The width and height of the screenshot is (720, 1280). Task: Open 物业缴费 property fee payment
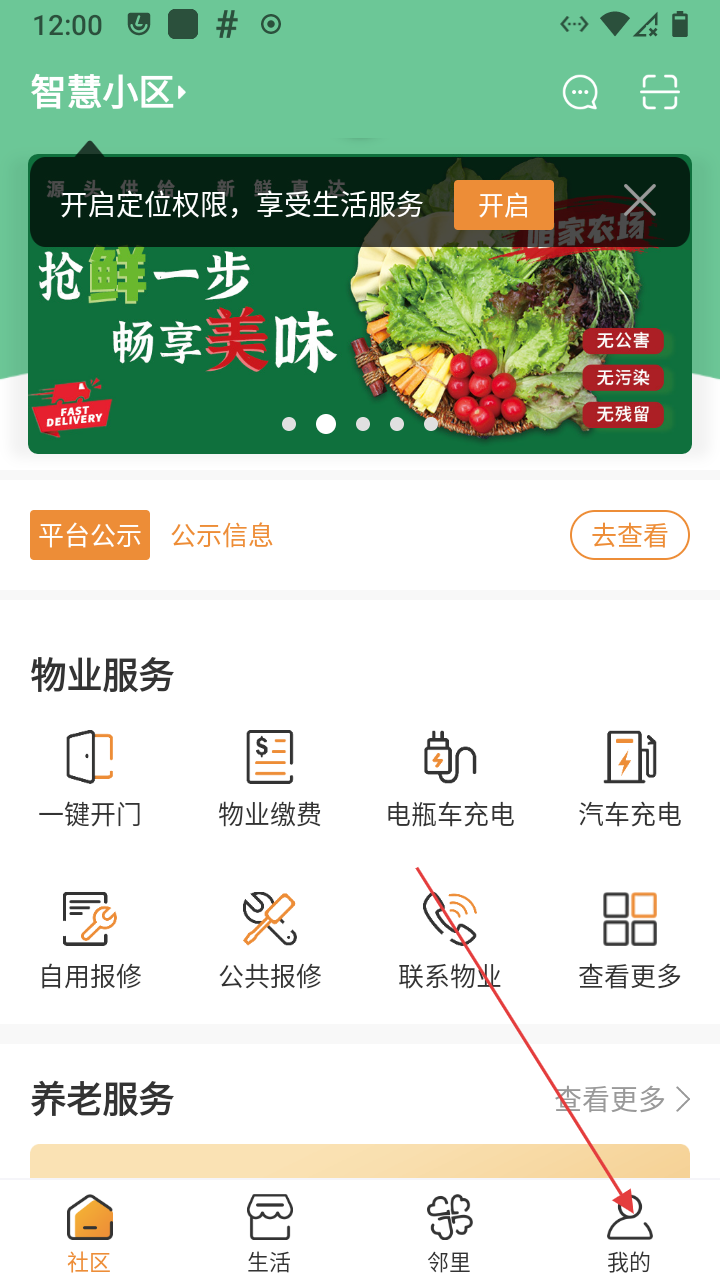point(270,778)
